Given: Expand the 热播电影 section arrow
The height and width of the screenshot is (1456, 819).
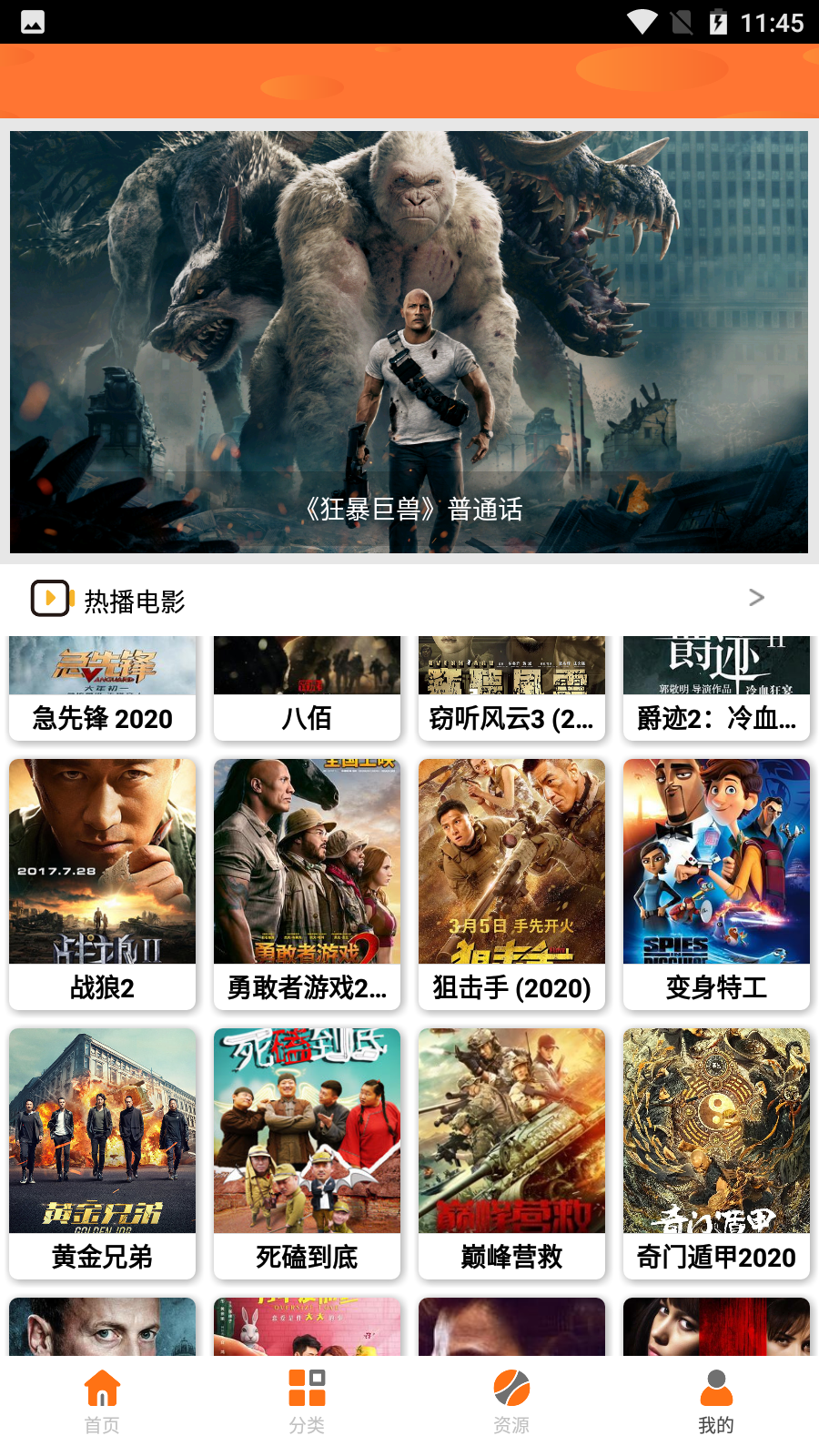Looking at the screenshot, I should tap(756, 598).
